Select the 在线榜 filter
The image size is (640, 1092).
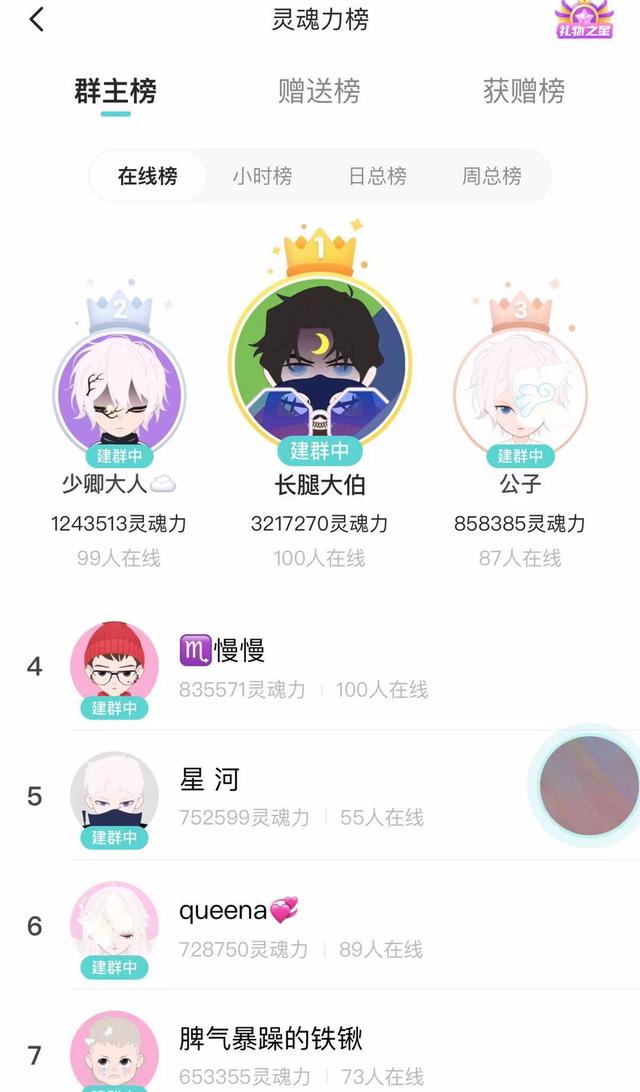click(x=148, y=176)
